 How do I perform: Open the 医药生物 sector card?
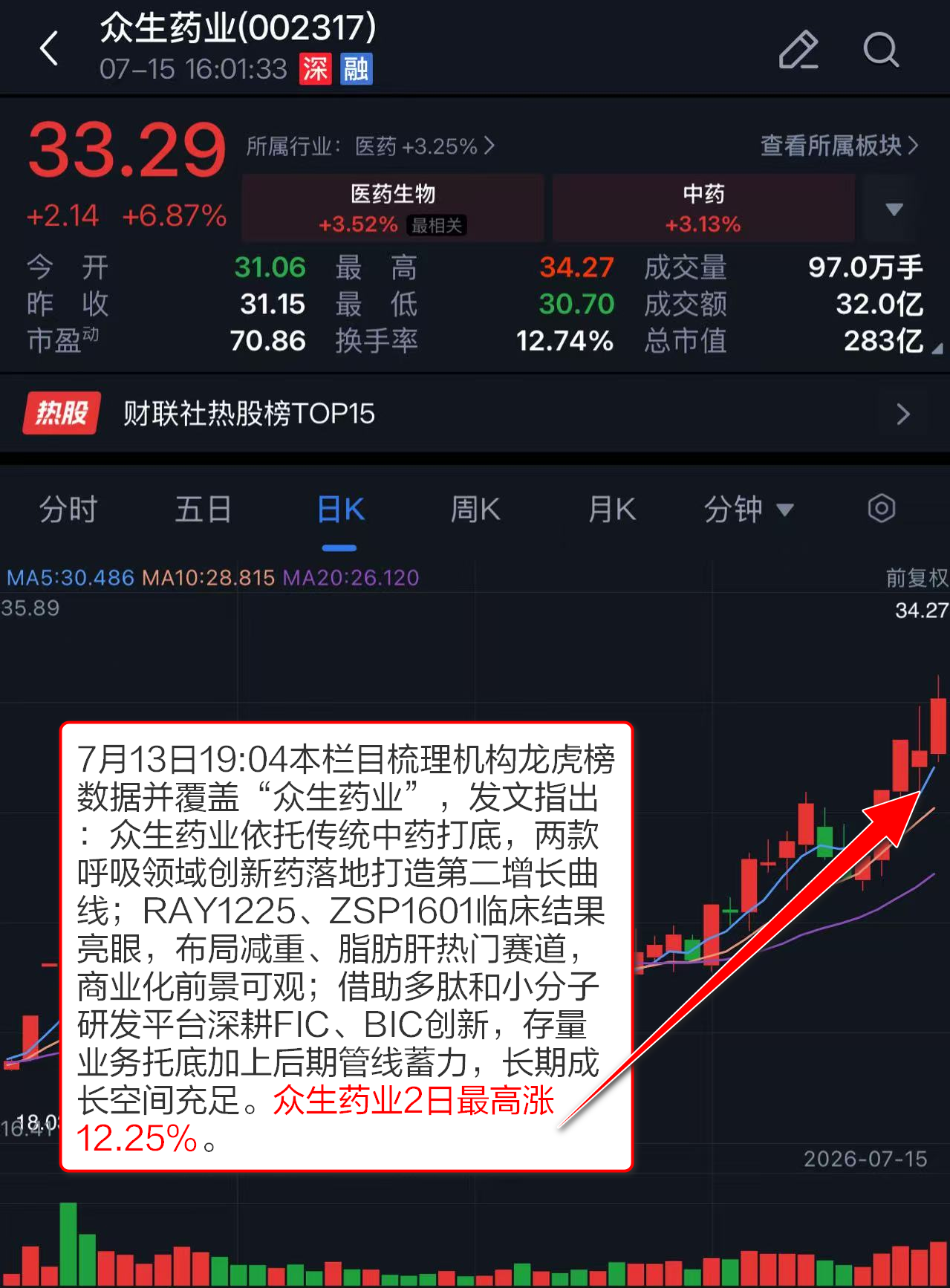[x=393, y=208]
